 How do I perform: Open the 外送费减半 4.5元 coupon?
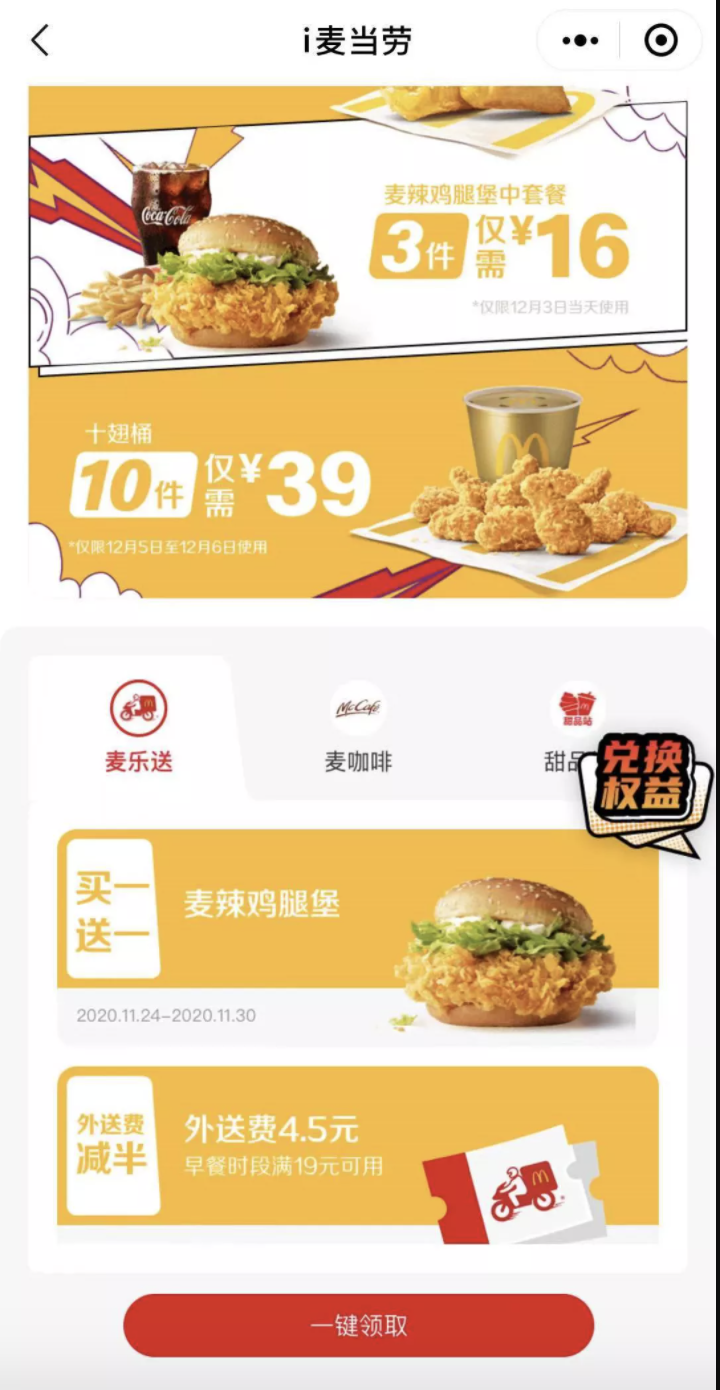pyautogui.click(x=358, y=1155)
